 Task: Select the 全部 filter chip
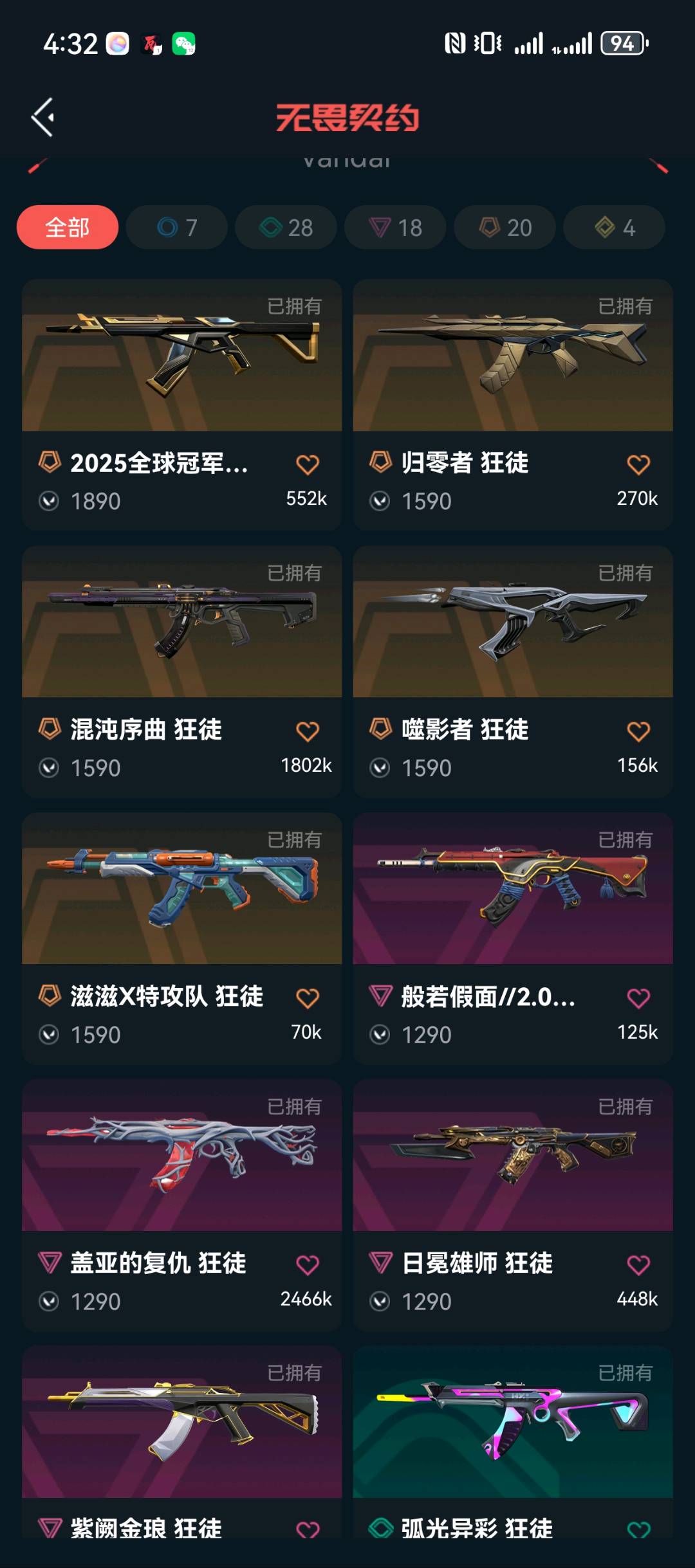pos(68,227)
